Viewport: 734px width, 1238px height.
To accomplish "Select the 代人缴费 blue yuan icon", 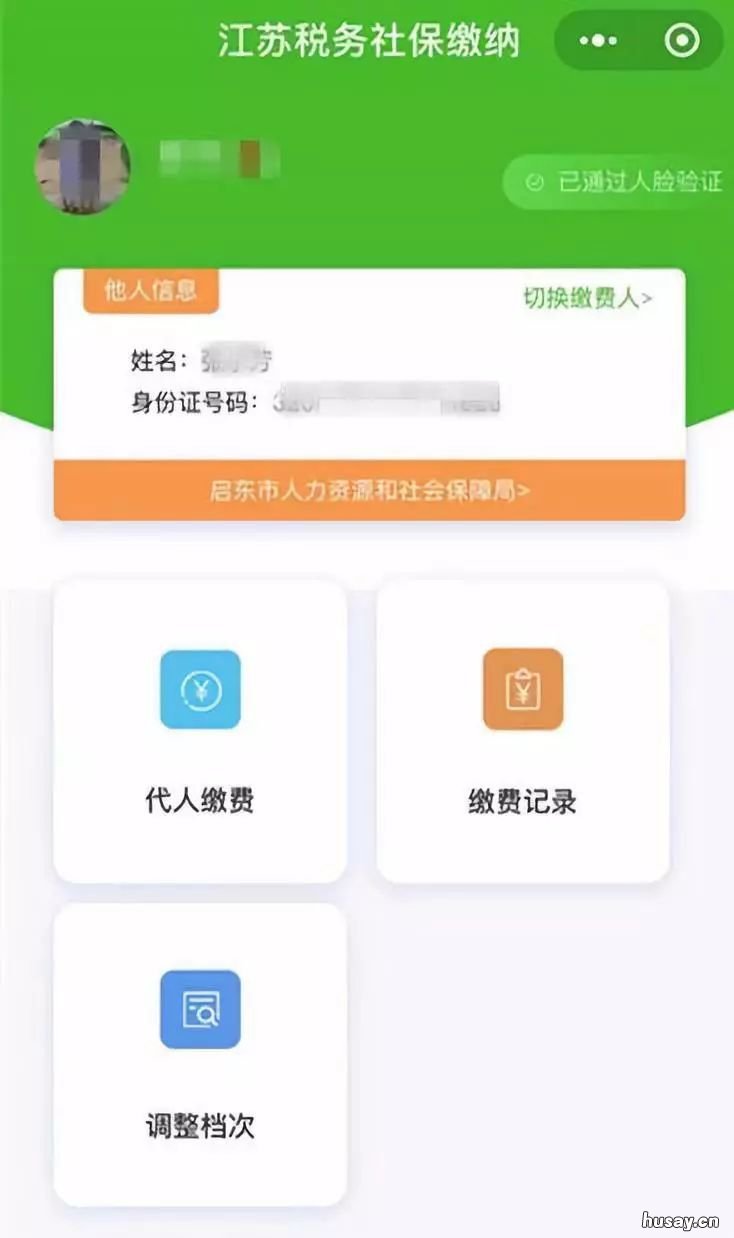I will coord(200,690).
